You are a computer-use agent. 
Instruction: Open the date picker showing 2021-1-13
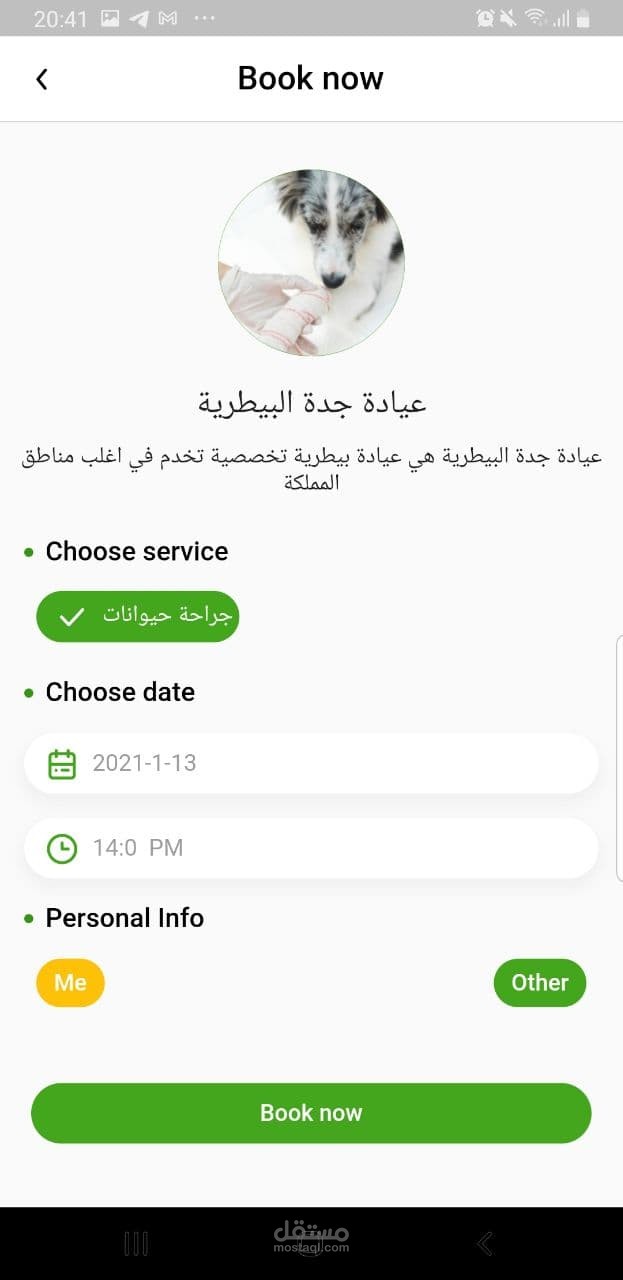[x=311, y=764]
